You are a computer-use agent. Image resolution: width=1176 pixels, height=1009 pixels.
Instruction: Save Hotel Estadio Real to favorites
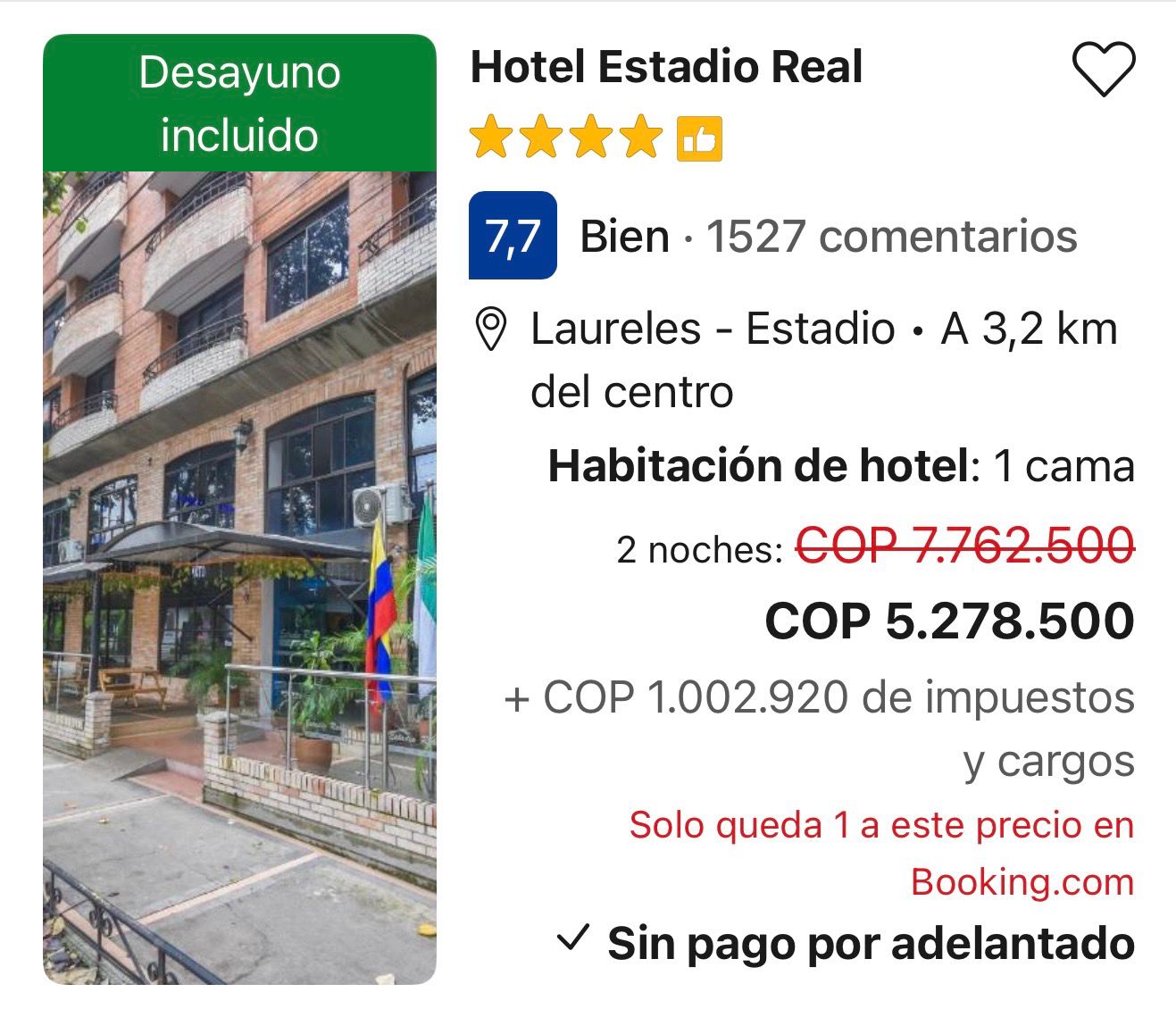pyautogui.click(x=1103, y=69)
